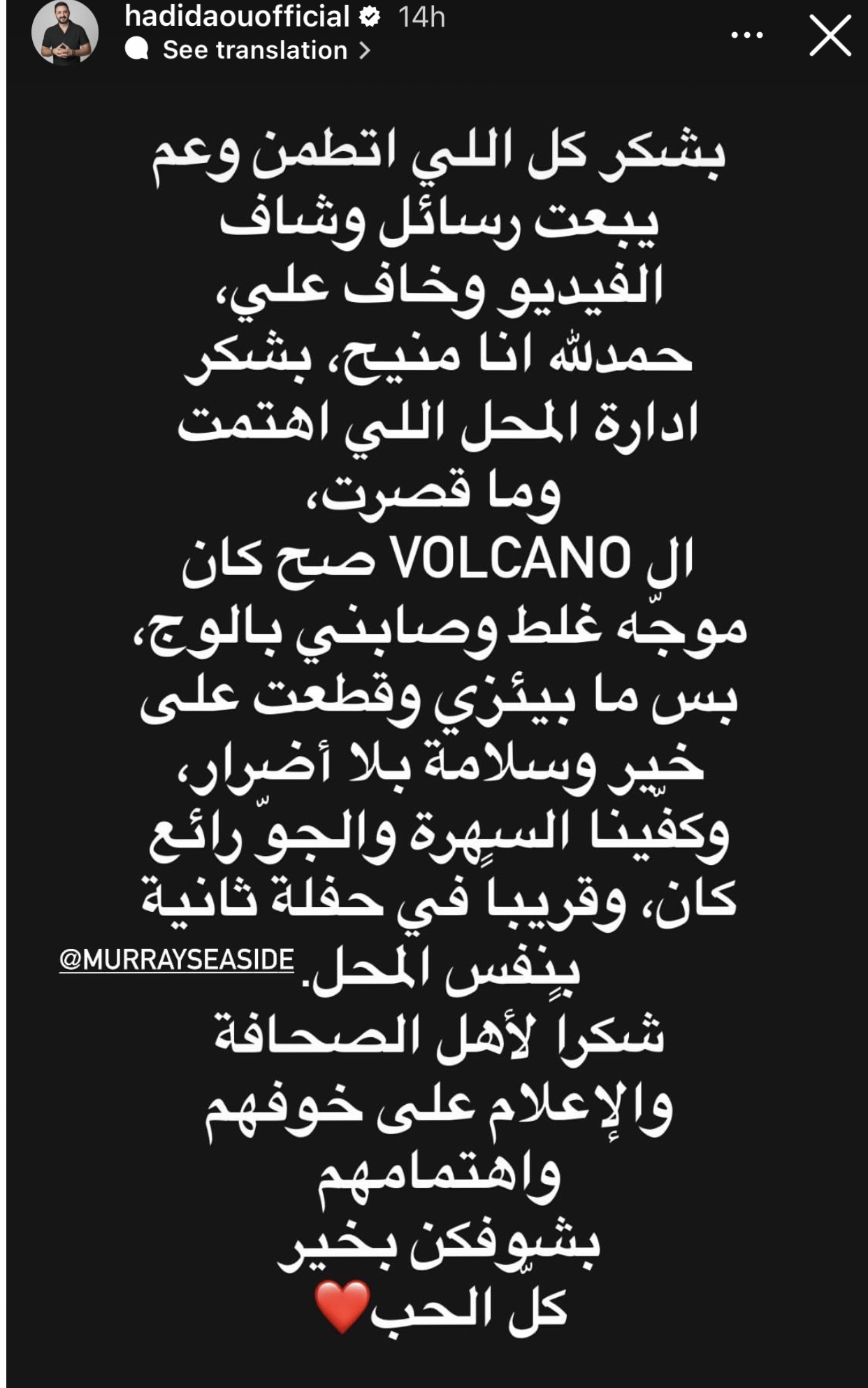Open the three-dot story options menu
Viewport: 868px width, 1388px height.
pos(746,35)
